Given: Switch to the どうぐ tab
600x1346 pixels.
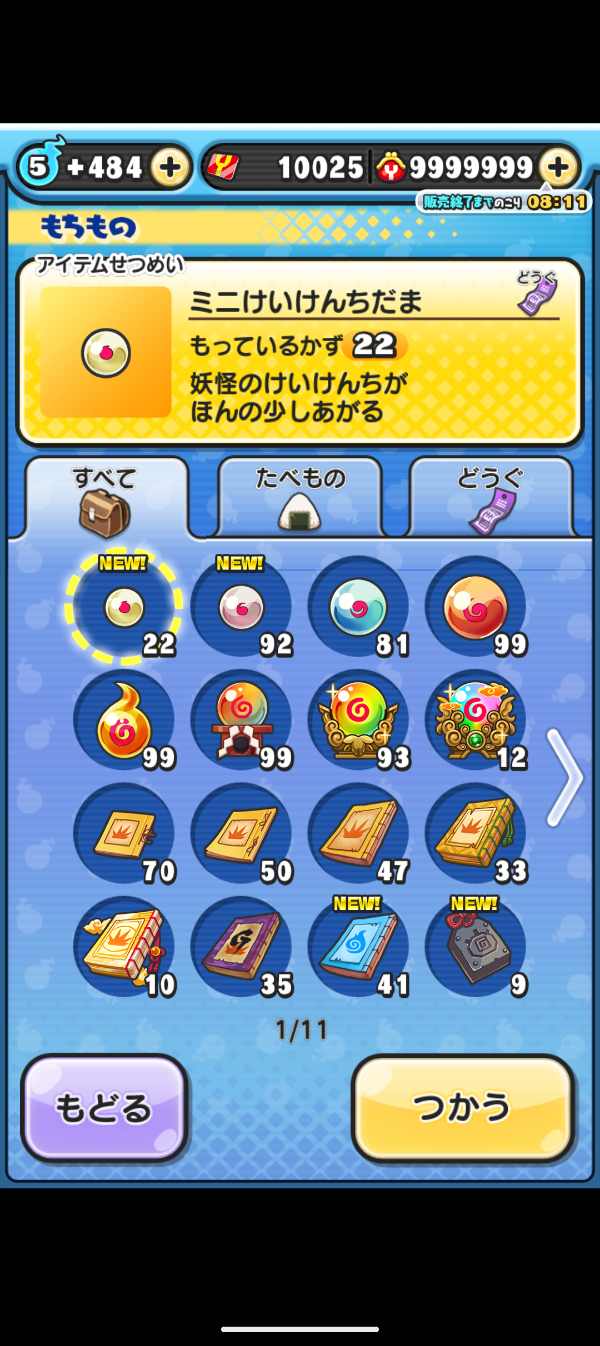Looking at the screenshot, I should tap(490, 499).
